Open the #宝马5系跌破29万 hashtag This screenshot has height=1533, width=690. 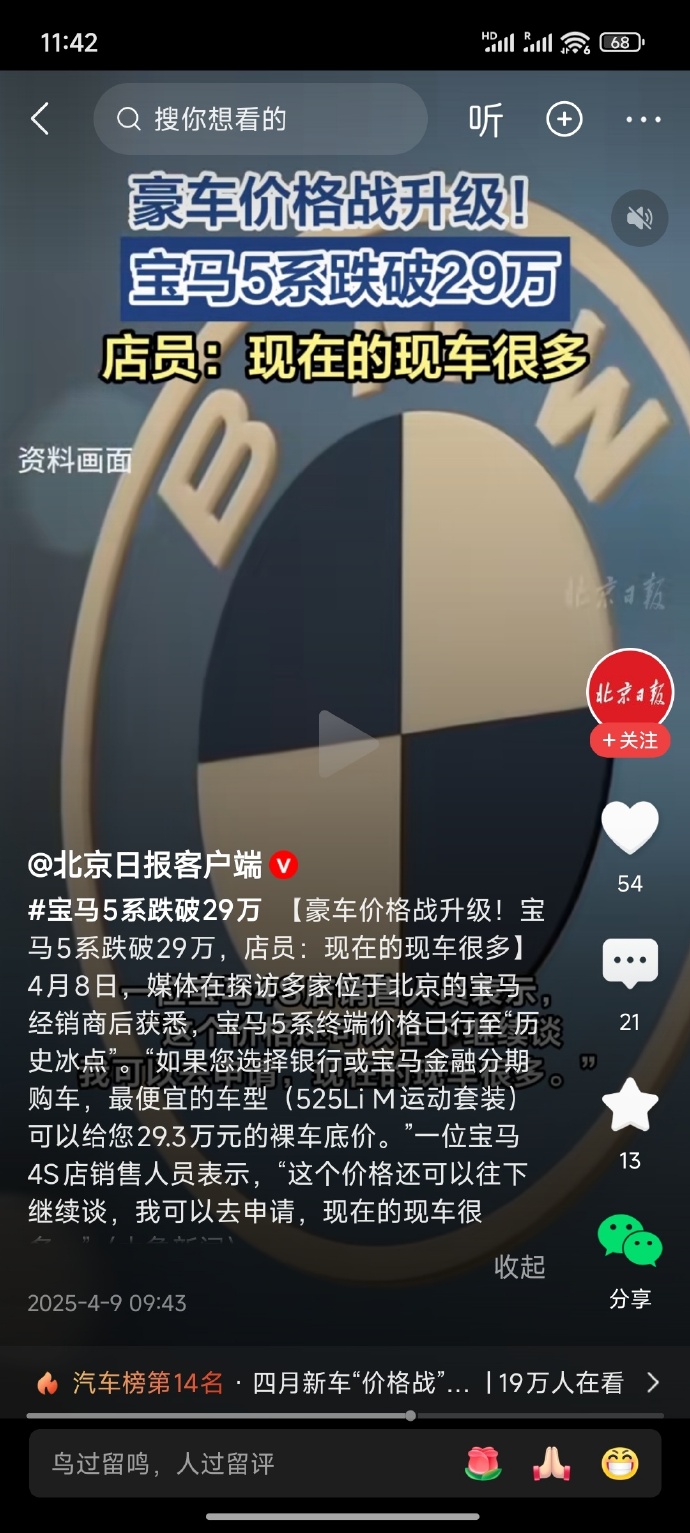point(145,910)
